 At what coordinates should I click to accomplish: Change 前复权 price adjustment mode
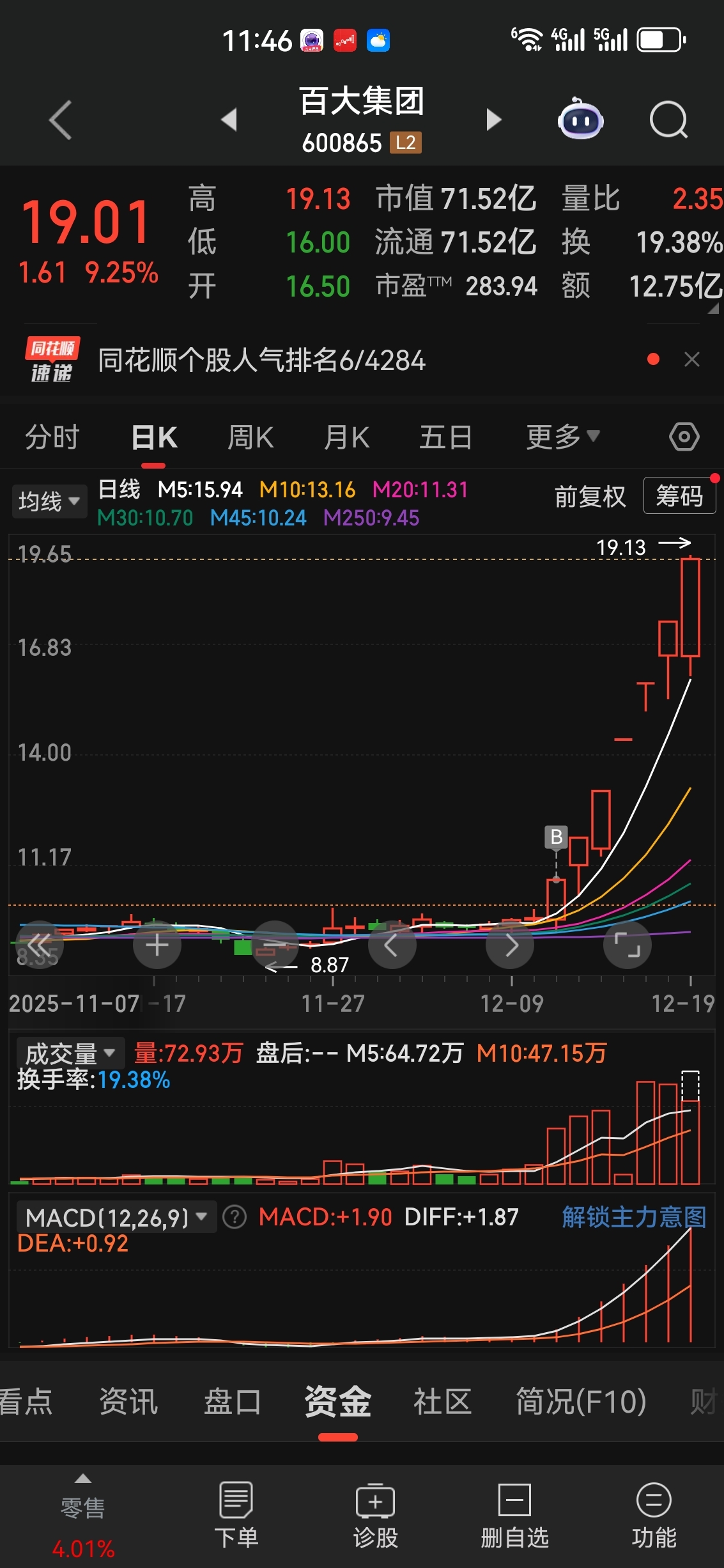tap(590, 497)
